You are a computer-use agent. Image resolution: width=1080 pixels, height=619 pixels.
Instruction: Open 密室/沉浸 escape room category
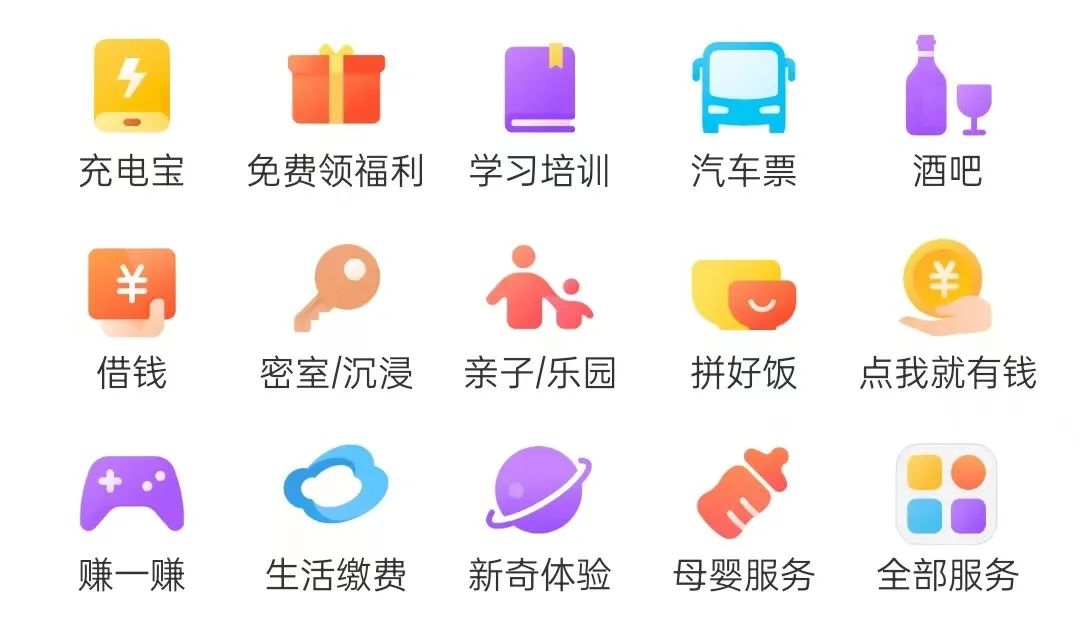tap(336, 290)
